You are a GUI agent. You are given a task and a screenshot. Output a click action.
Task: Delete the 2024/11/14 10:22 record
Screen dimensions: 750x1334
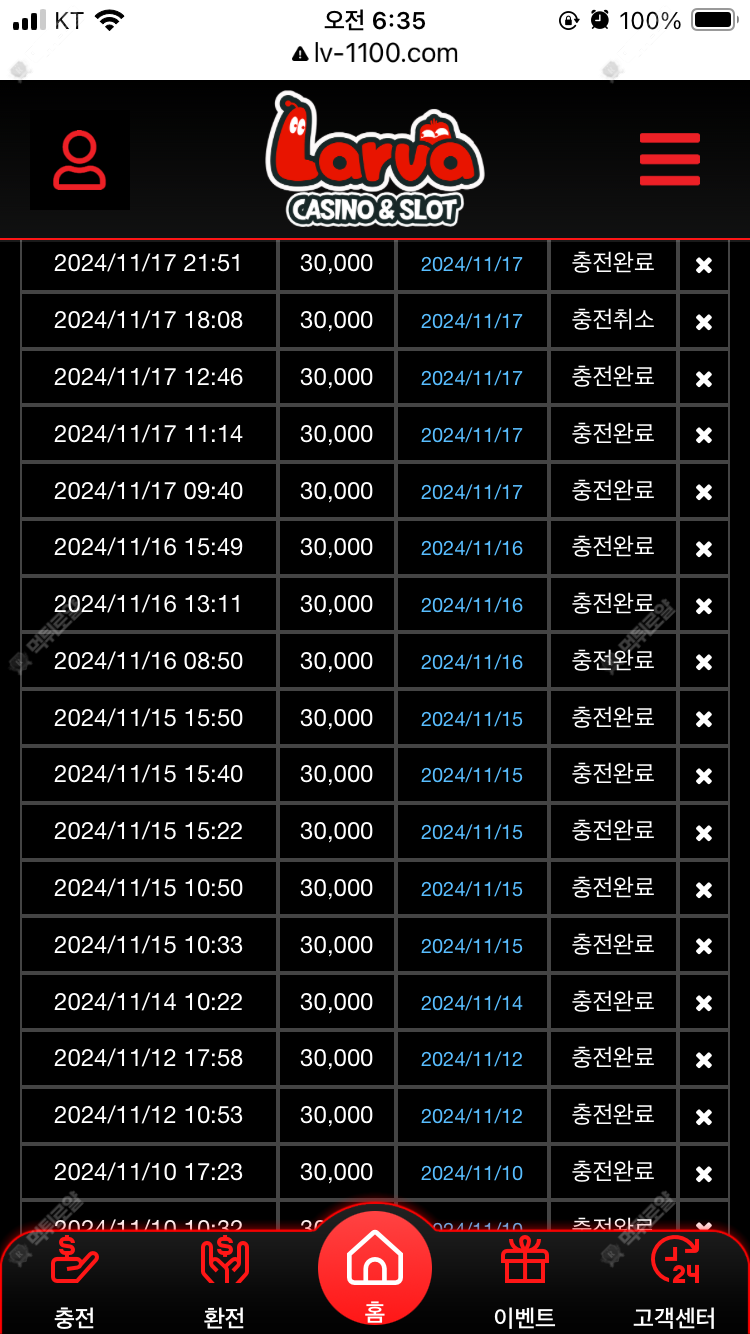pyautogui.click(x=704, y=1003)
